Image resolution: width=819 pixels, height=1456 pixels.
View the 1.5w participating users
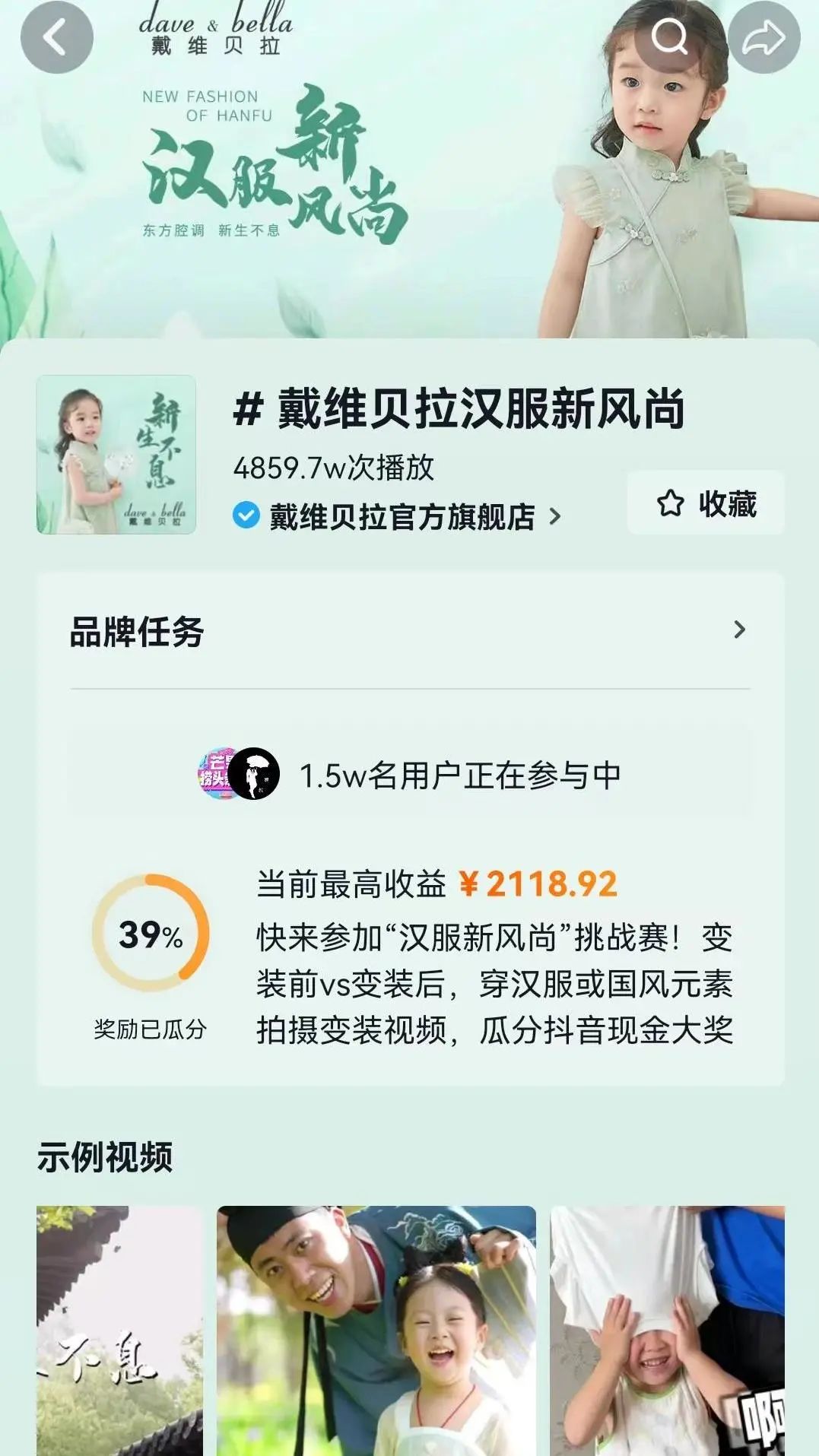(x=411, y=775)
